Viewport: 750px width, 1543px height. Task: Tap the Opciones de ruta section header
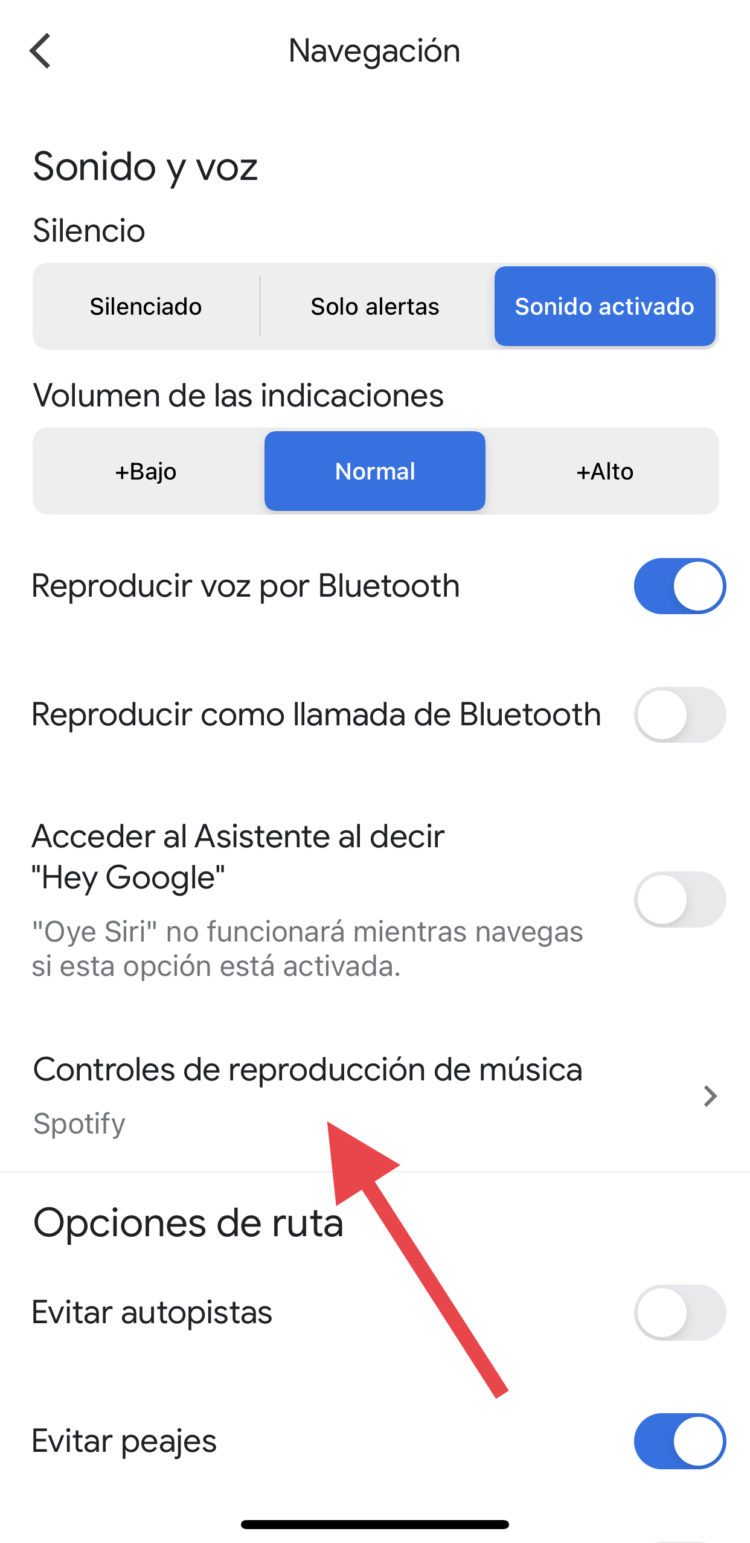click(x=187, y=1222)
